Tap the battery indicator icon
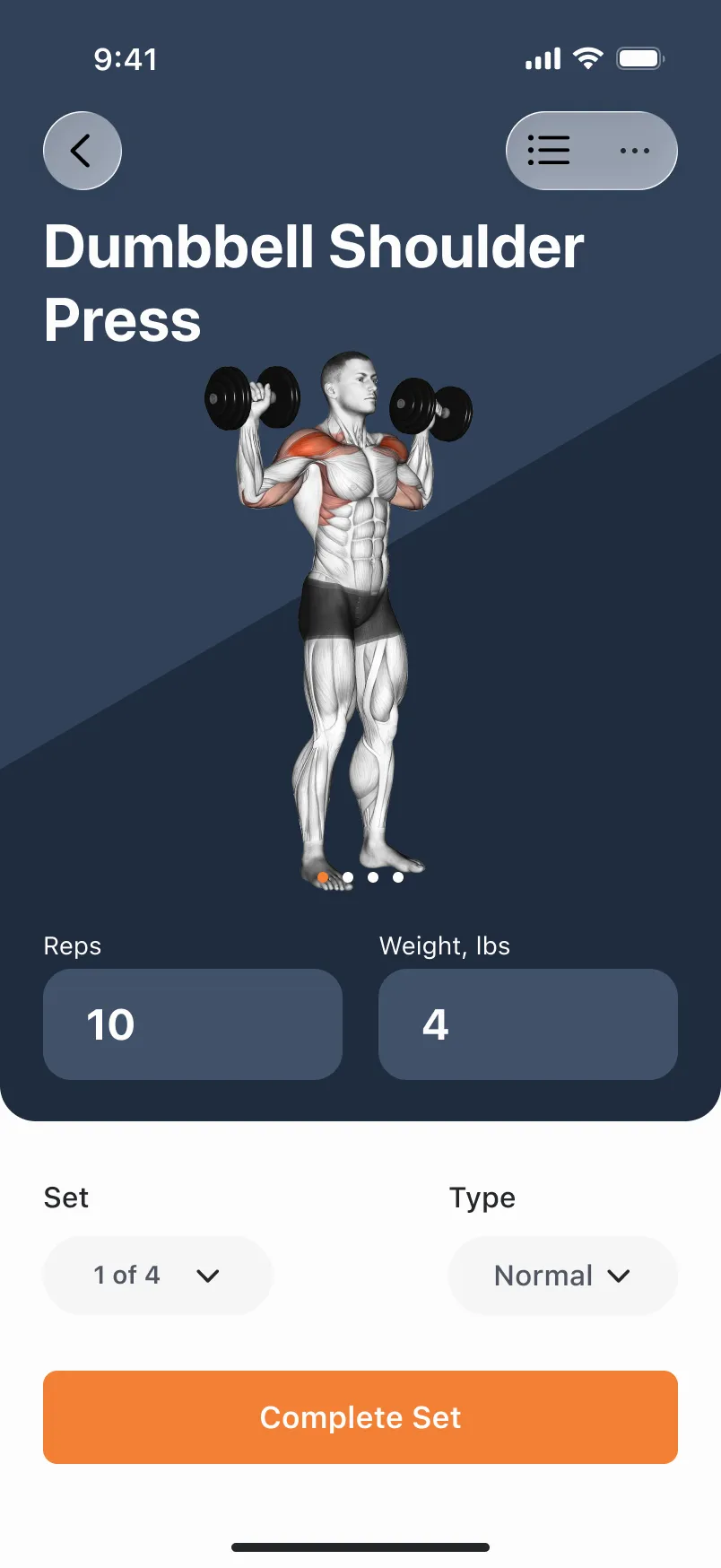 point(639,57)
